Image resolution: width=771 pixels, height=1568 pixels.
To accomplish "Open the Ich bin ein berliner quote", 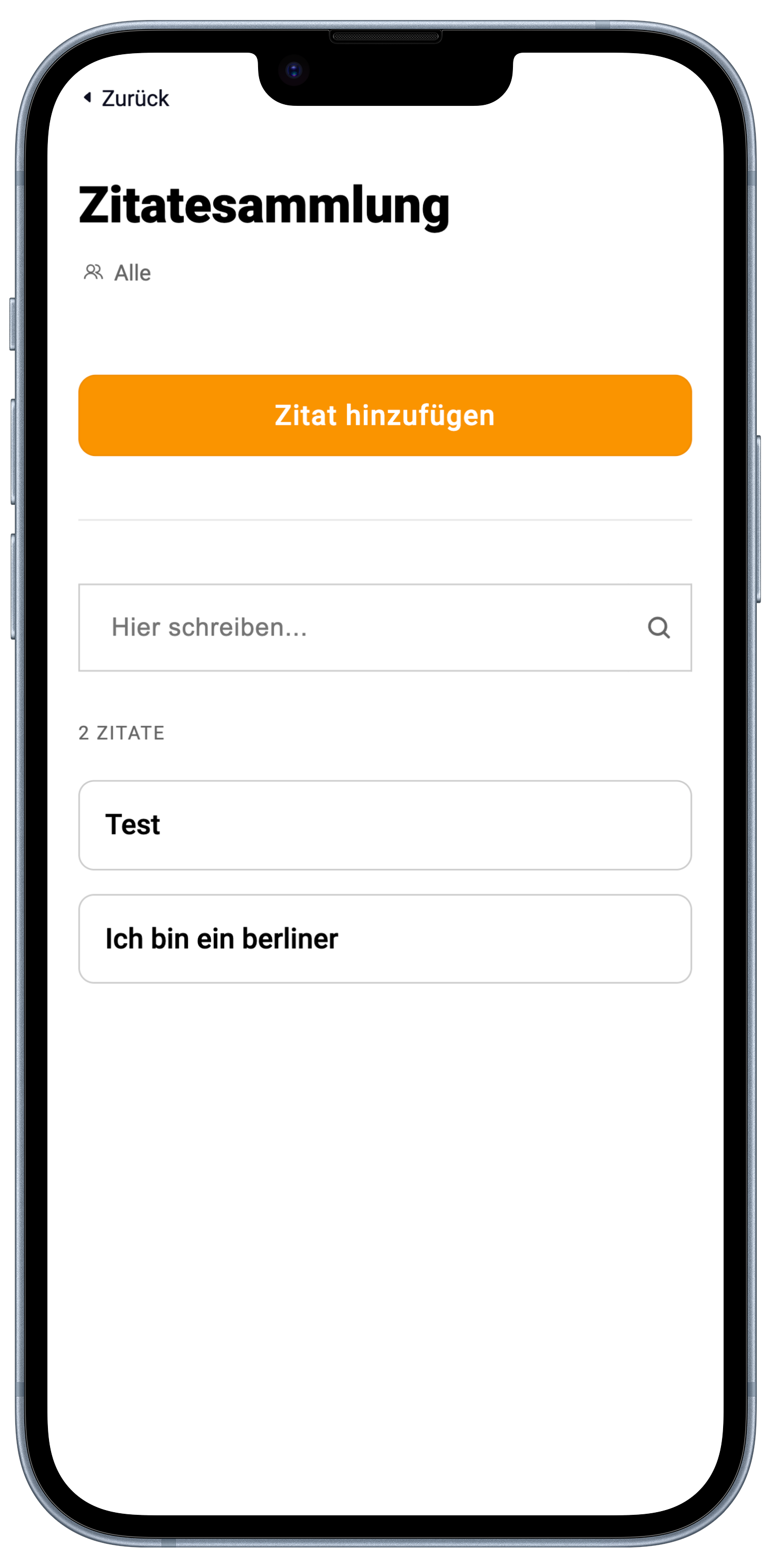I will tap(385, 939).
